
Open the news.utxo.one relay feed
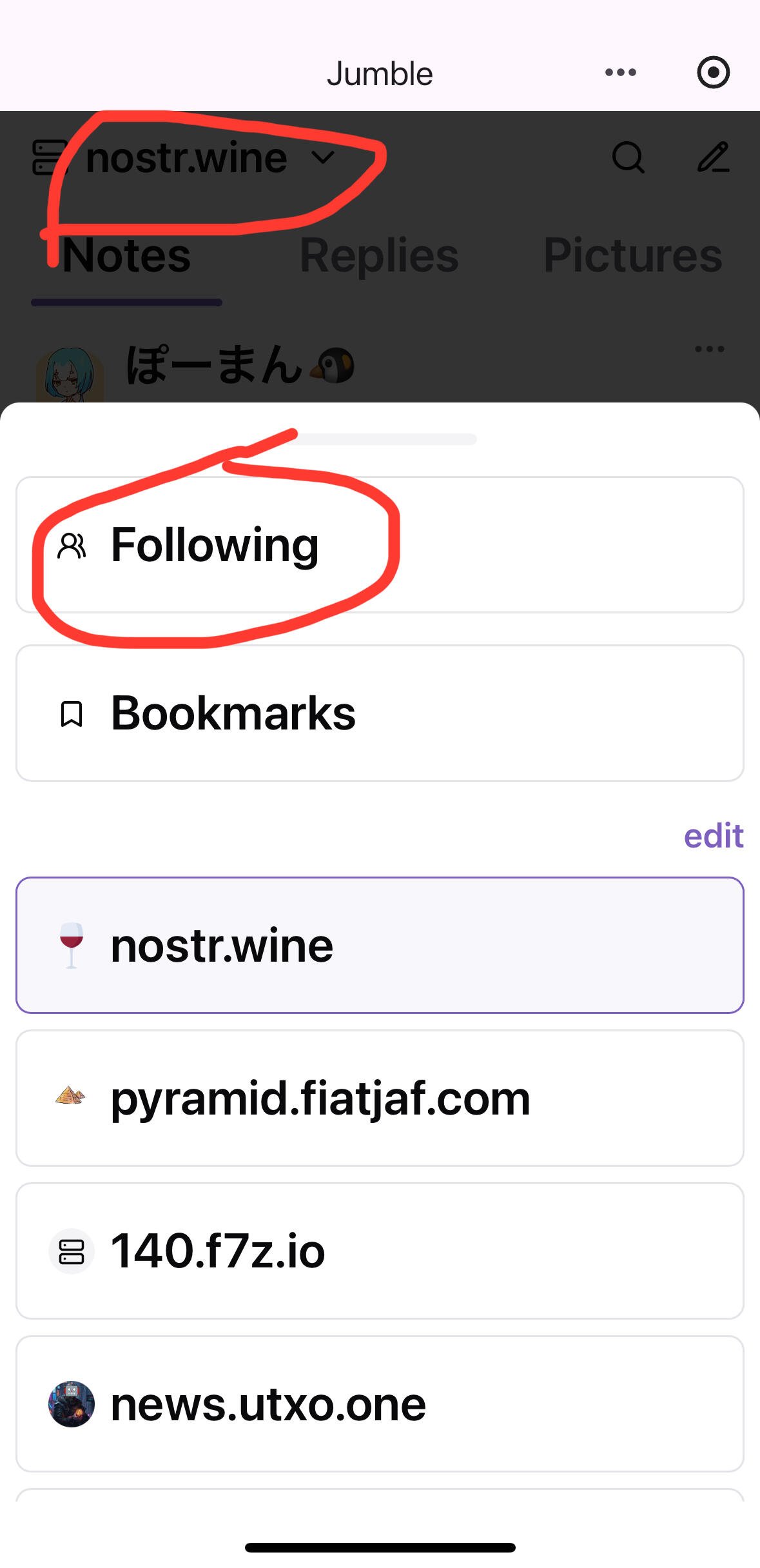pos(380,1404)
